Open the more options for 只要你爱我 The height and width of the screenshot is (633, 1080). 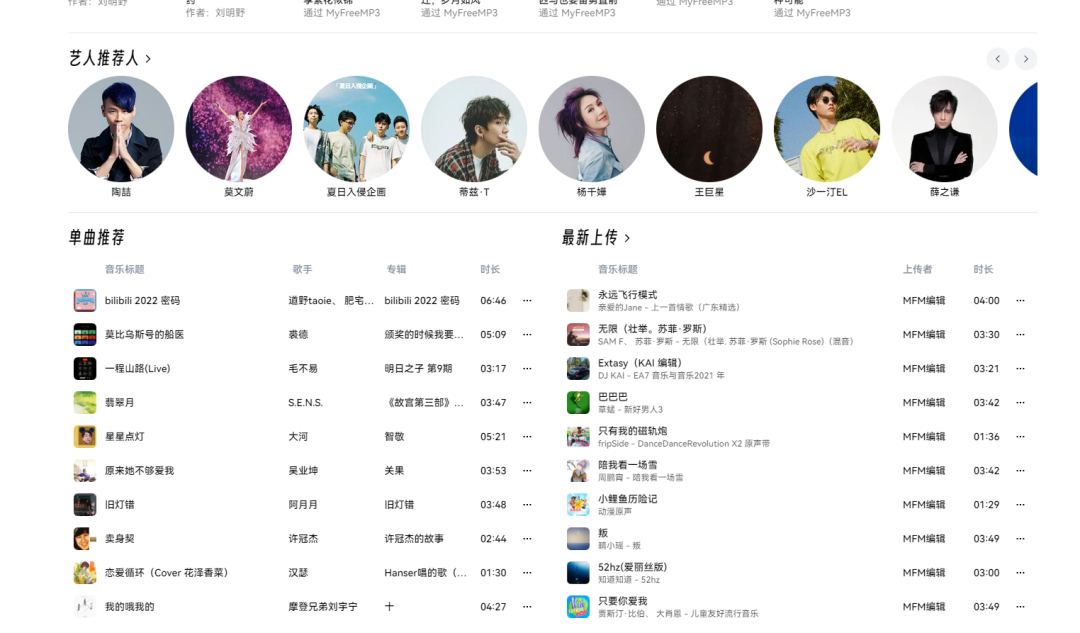tap(1020, 607)
